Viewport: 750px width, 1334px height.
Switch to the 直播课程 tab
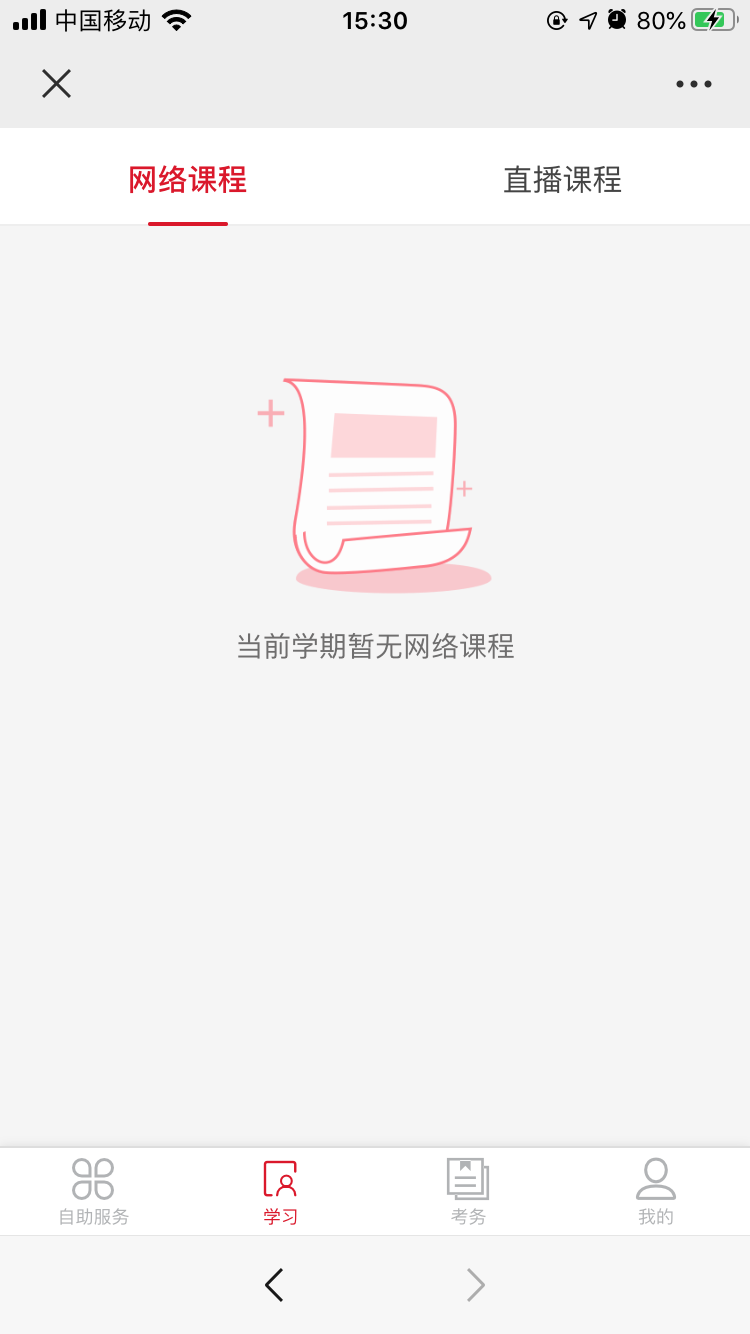pos(562,180)
